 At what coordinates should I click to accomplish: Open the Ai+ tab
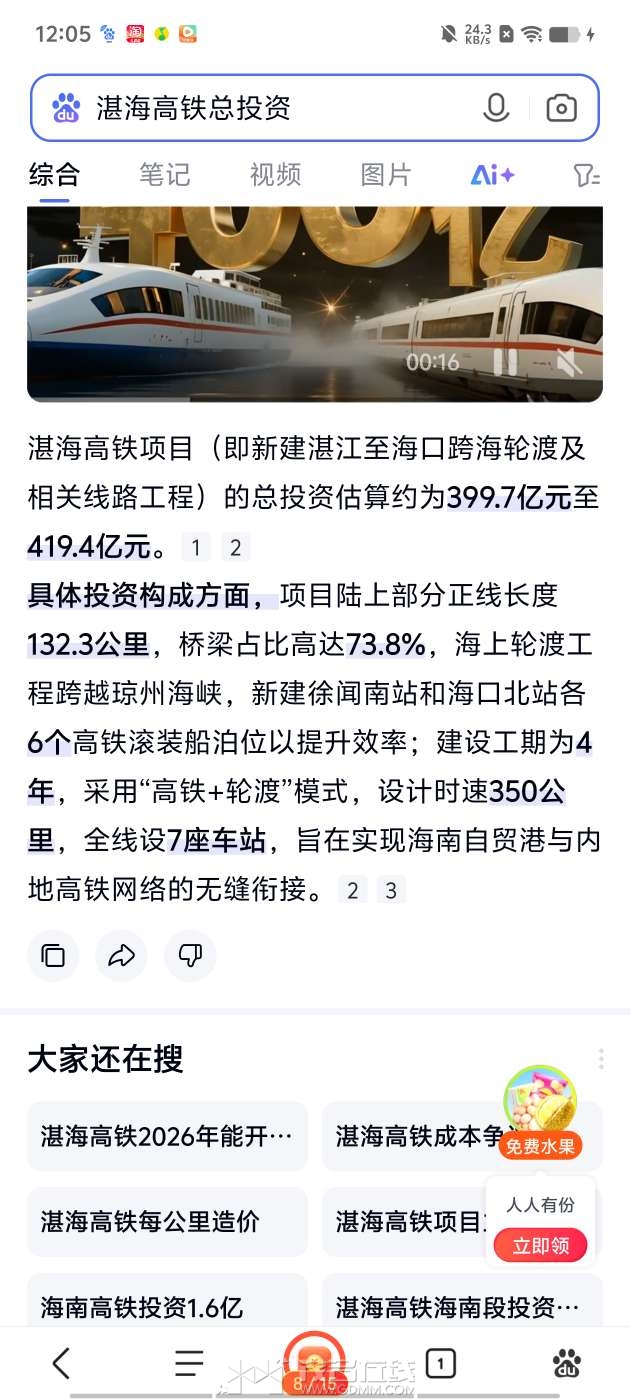tap(492, 175)
